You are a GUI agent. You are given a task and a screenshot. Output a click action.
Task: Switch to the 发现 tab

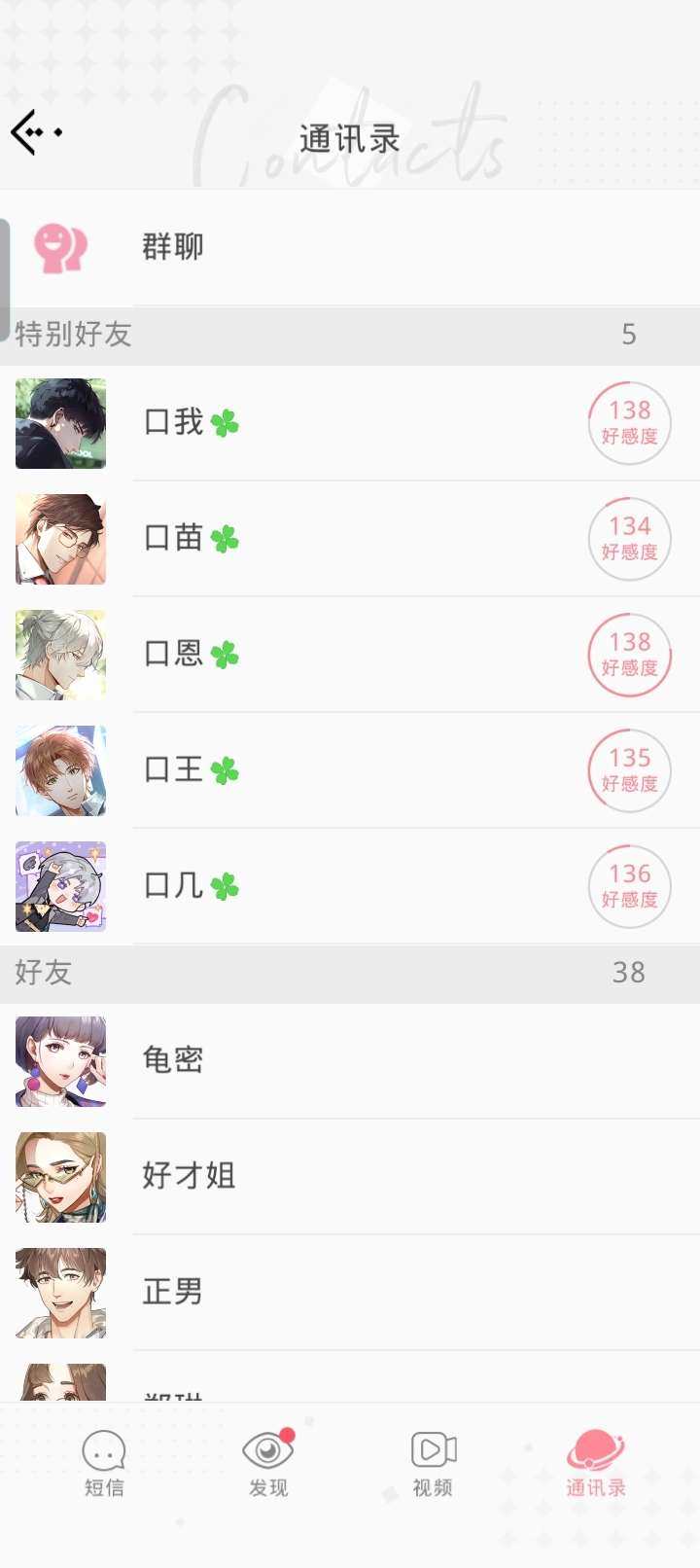click(268, 1462)
